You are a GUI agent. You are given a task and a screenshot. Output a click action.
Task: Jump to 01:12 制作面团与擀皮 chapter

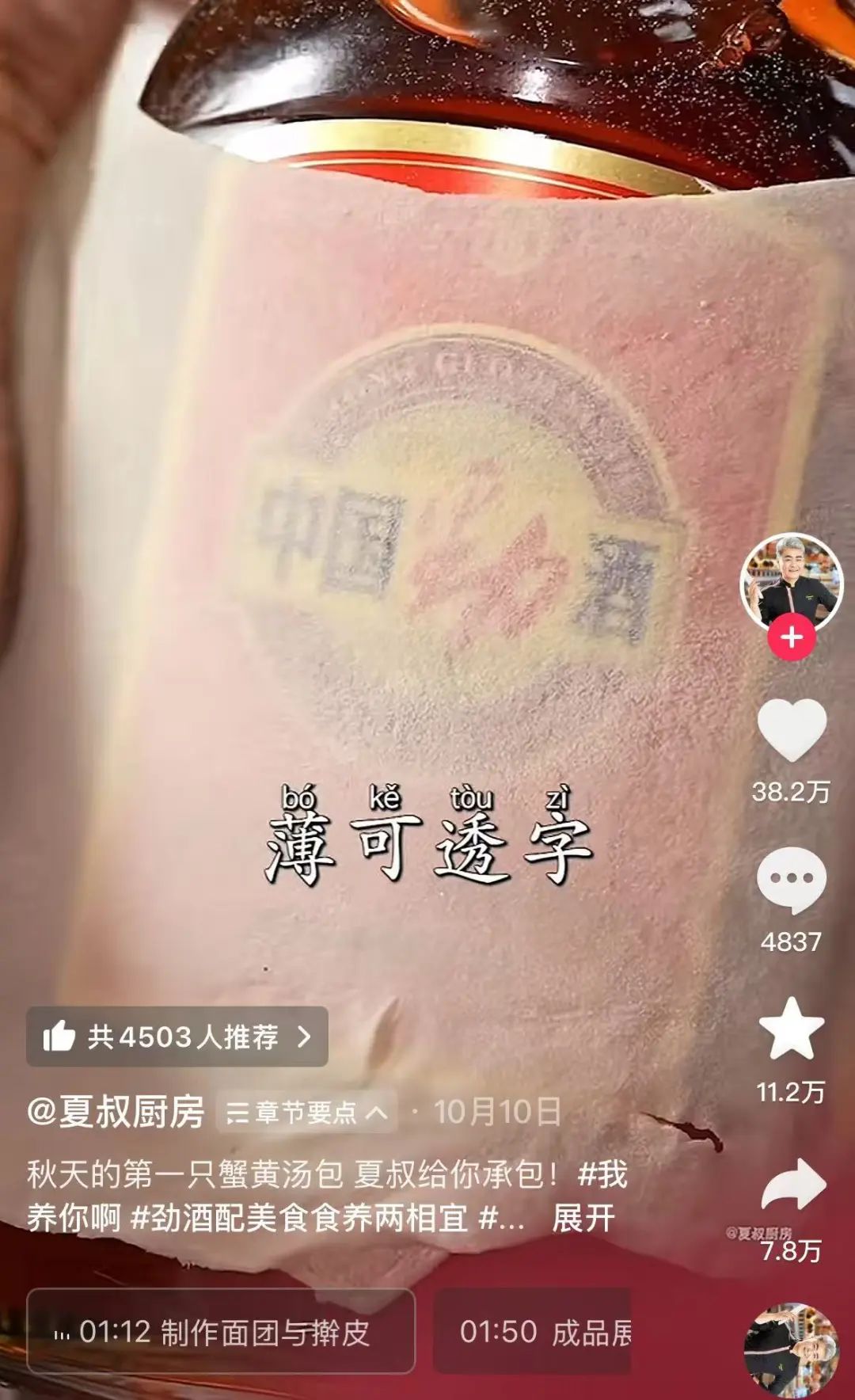221,1331
